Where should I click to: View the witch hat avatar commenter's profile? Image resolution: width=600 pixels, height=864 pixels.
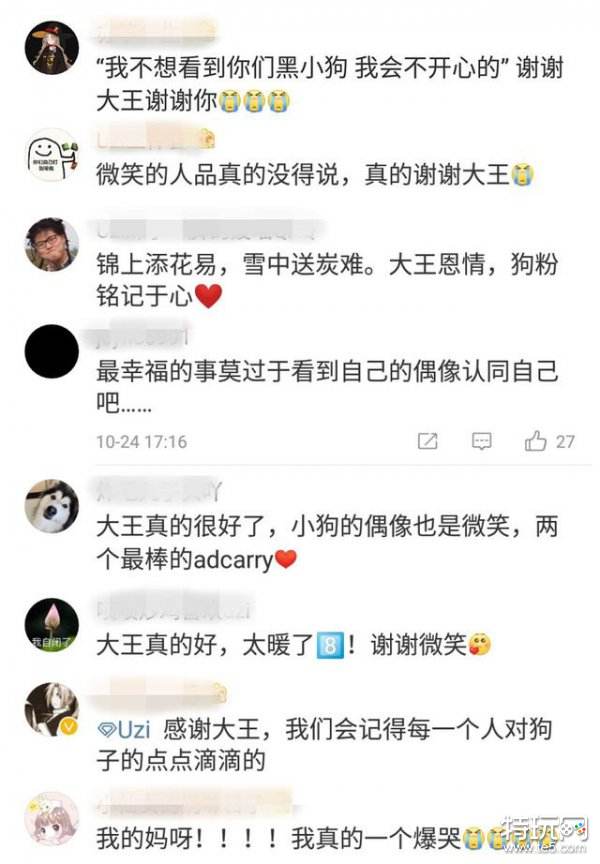(x=51, y=47)
